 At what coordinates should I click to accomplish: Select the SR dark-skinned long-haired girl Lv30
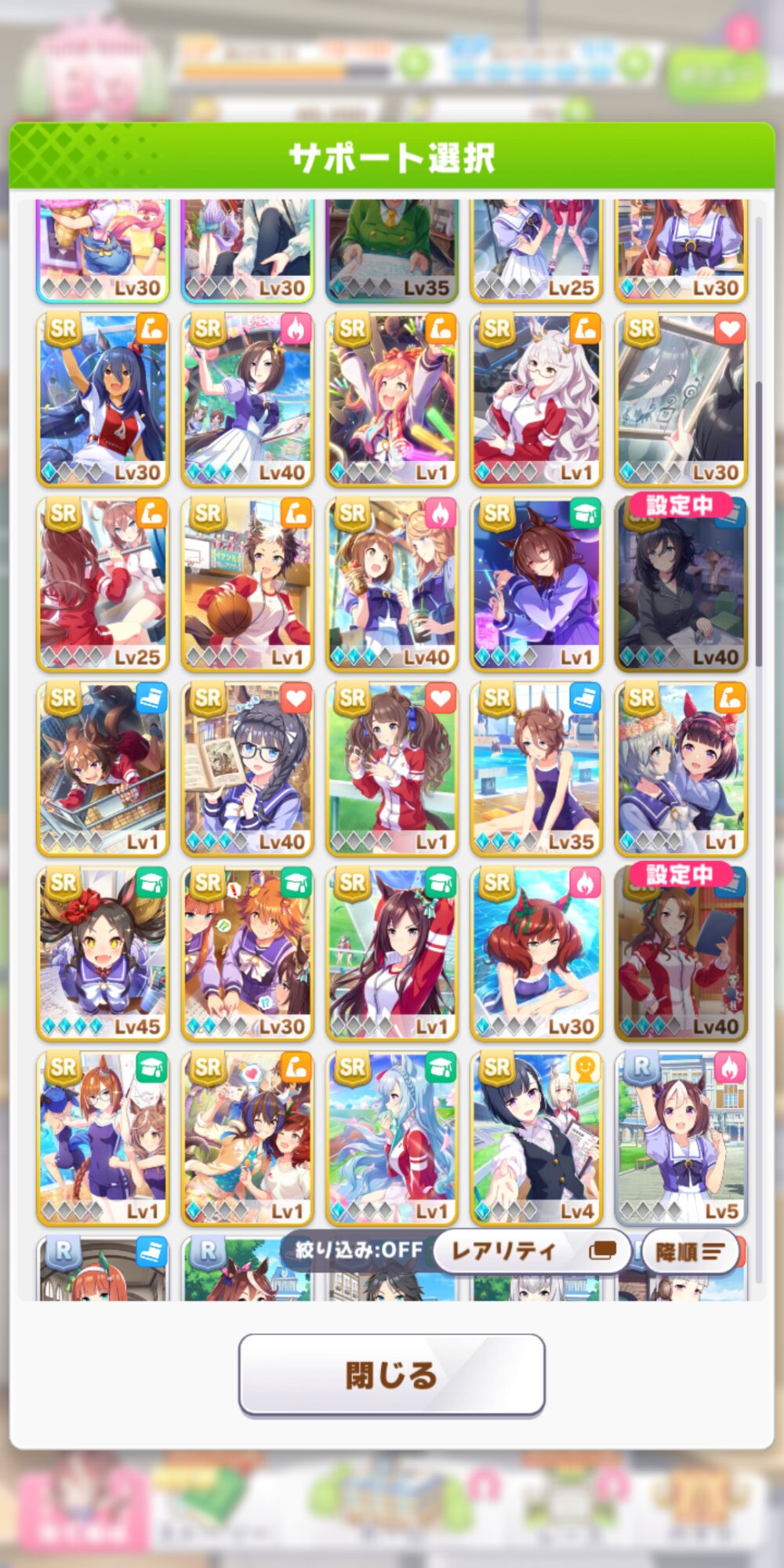pyautogui.click(x=103, y=400)
